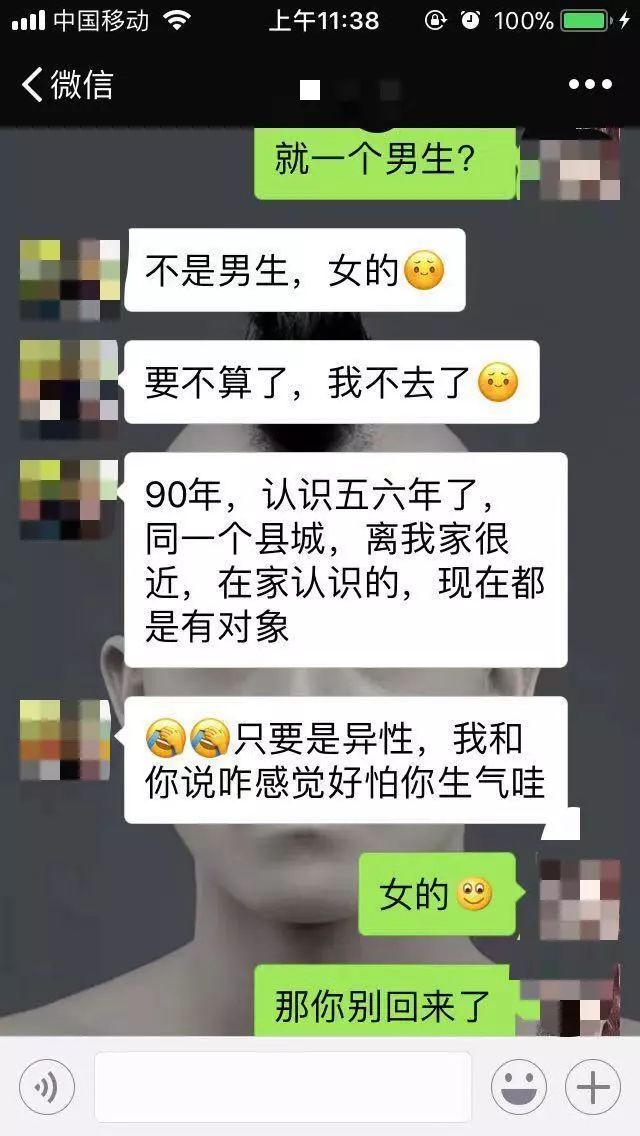Open the three-dot chat info menu

click(590, 84)
